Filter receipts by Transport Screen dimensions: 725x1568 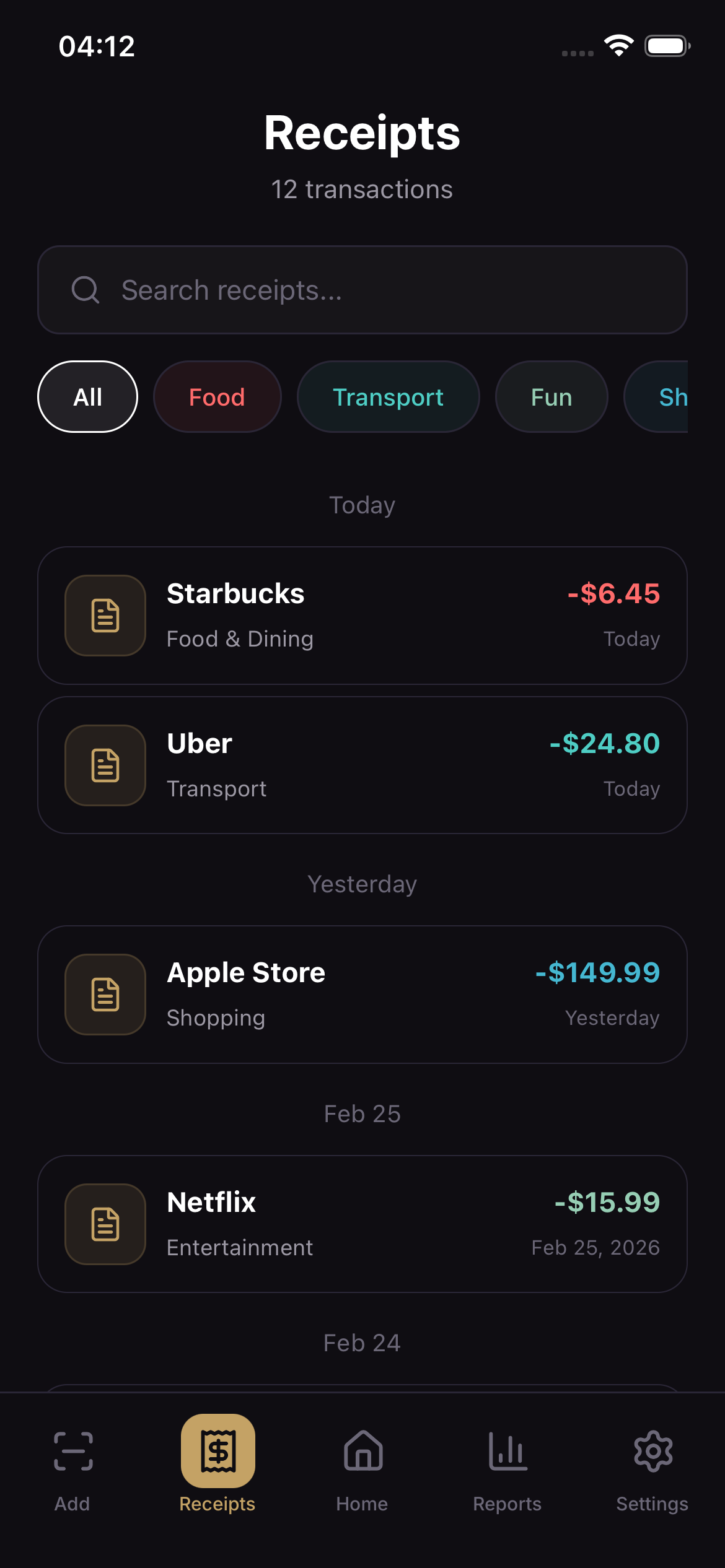(x=388, y=397)
